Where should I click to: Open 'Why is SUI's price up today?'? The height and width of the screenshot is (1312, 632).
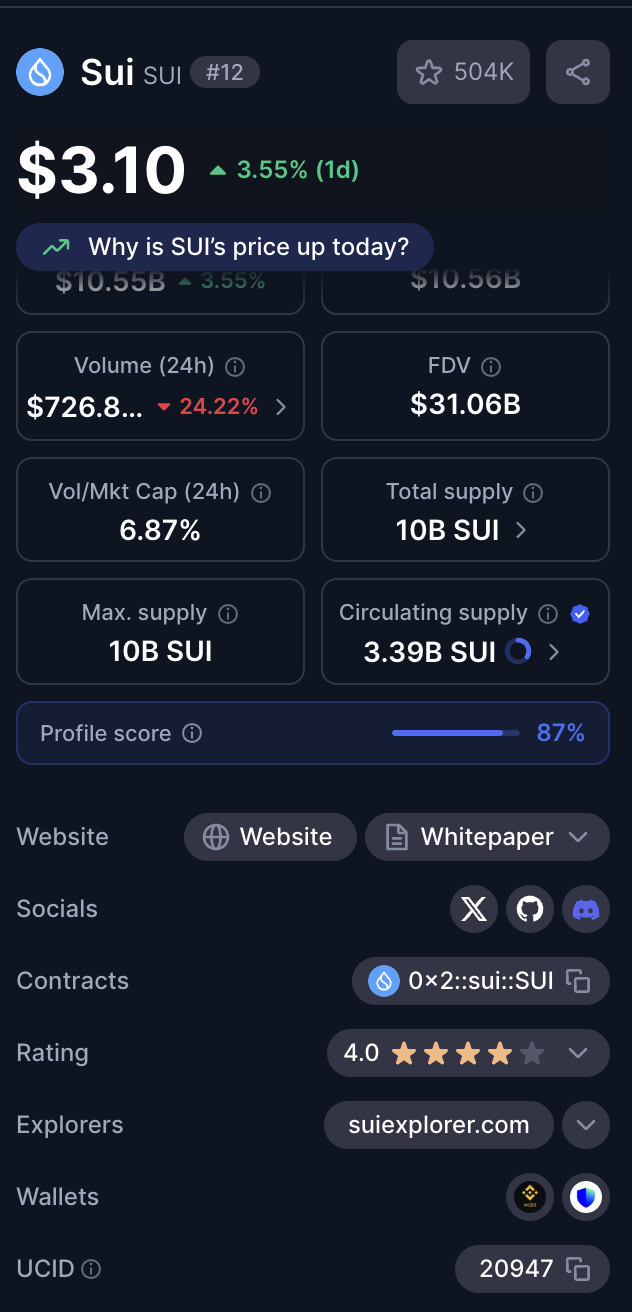click(x=225, y=247)
